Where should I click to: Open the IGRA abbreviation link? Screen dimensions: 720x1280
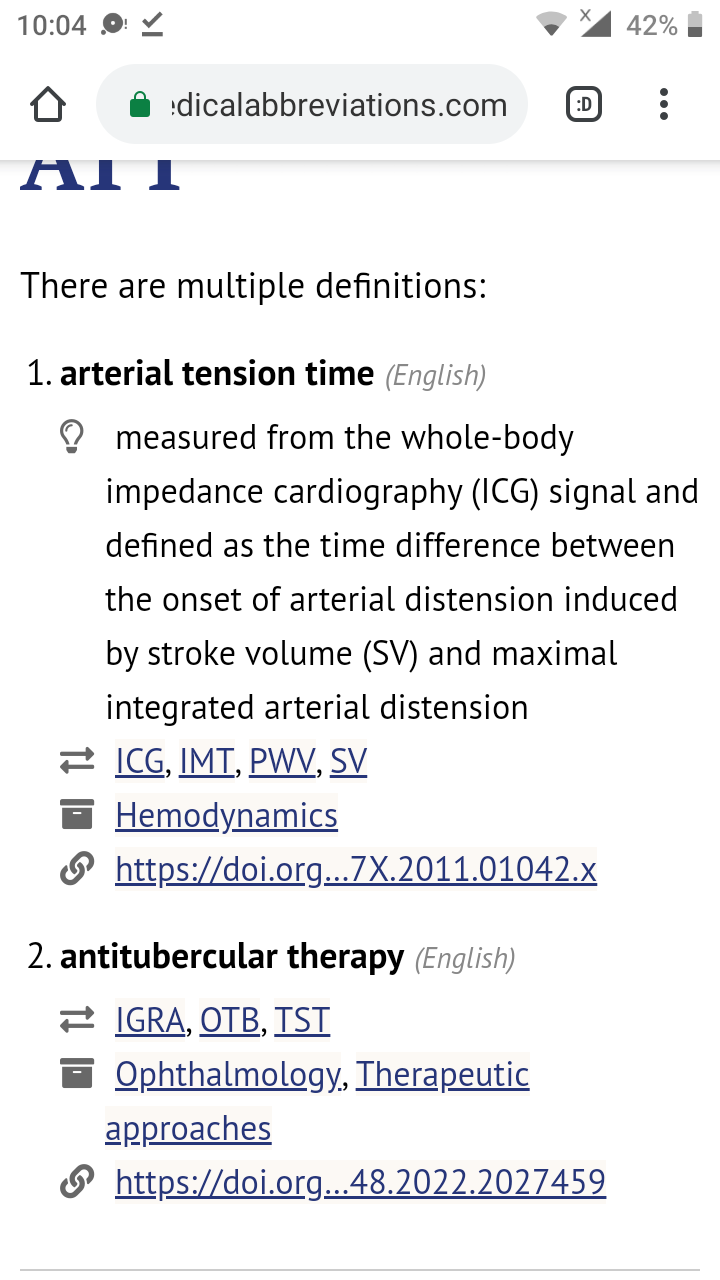point(150,1020)
